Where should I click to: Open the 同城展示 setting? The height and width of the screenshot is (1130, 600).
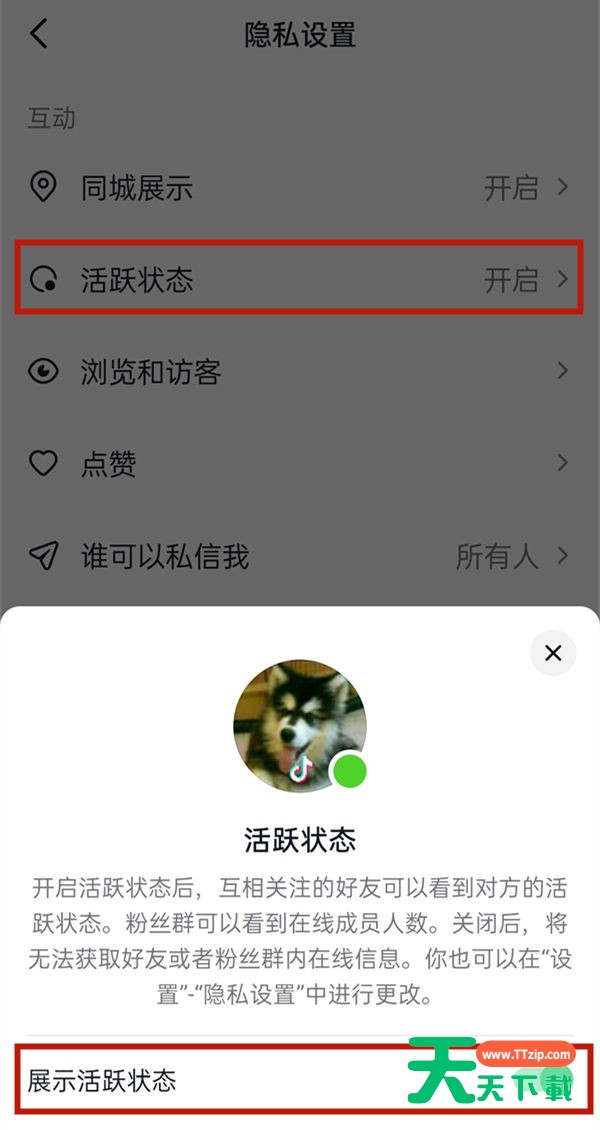pyautogui.click(x=300, y=188)
